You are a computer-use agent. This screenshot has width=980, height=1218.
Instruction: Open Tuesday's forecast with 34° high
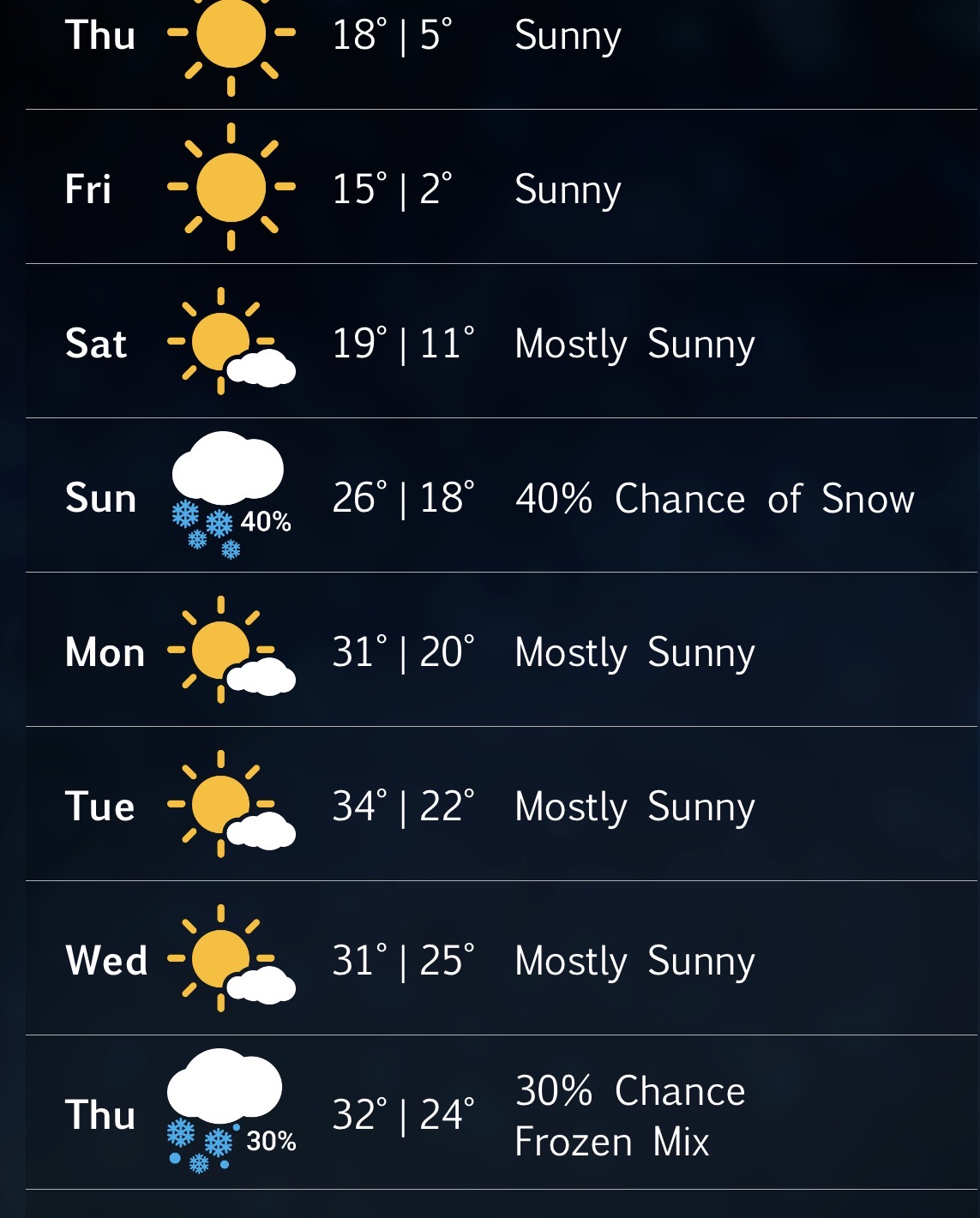coord(501,805)
